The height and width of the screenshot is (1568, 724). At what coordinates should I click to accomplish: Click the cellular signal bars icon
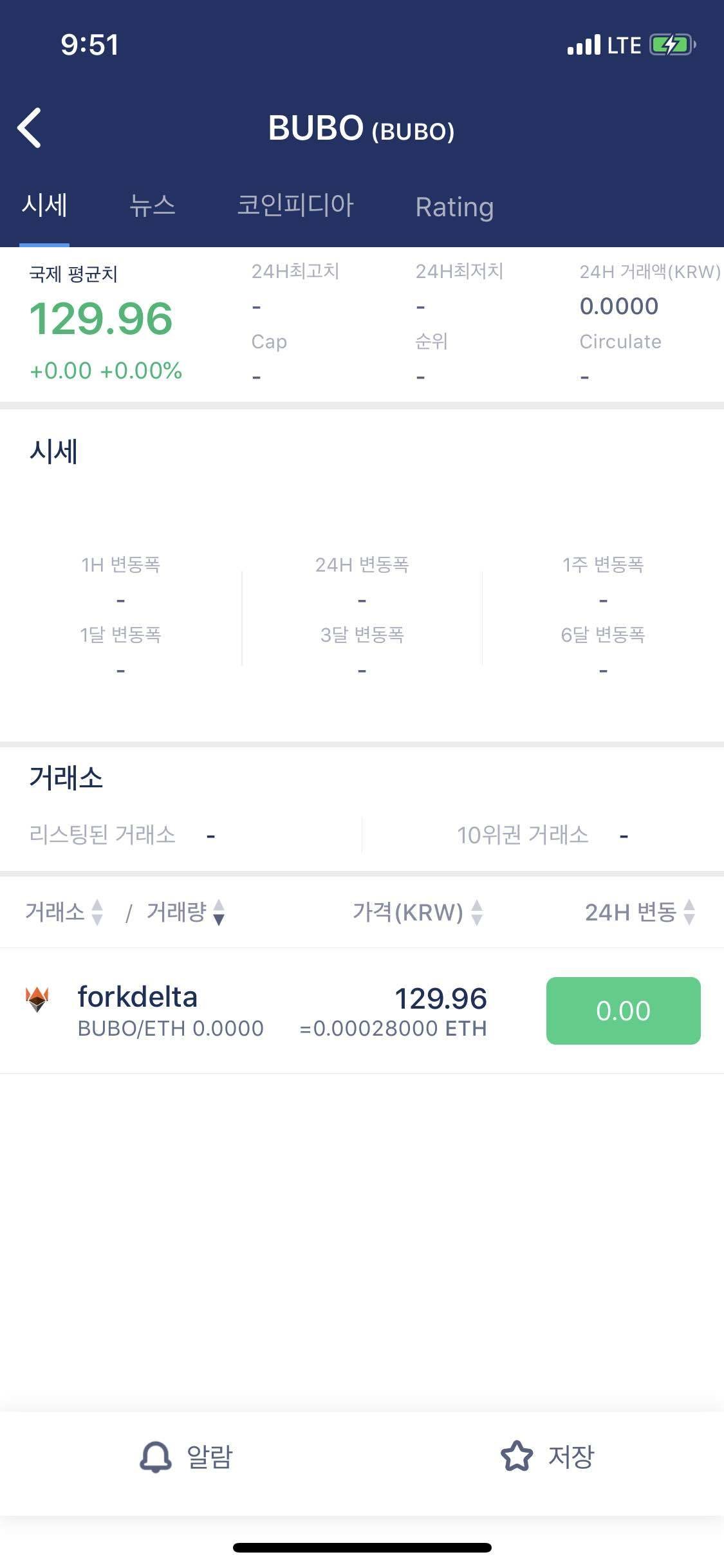tap(584, 44)
